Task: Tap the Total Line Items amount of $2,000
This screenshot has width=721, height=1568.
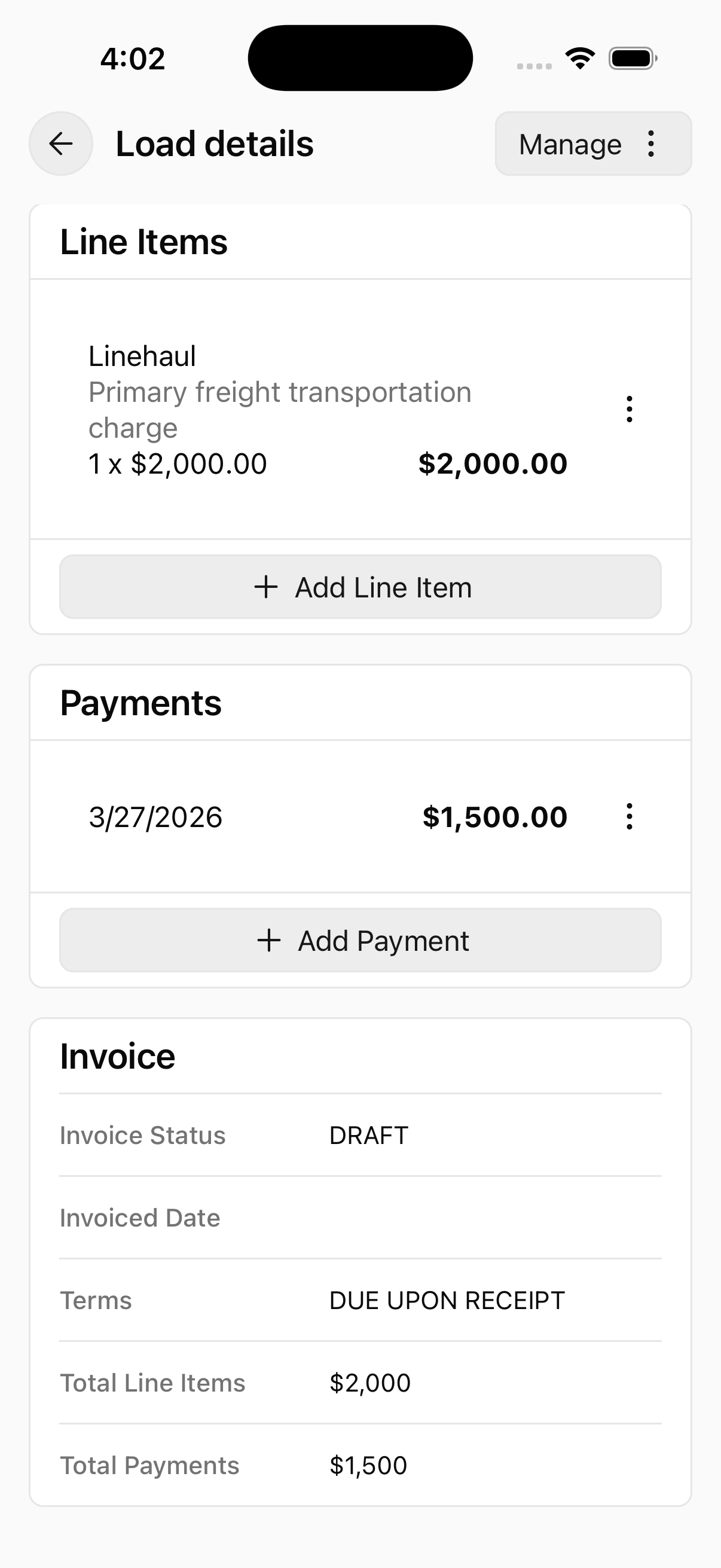Action: [x=370, y=1383]
